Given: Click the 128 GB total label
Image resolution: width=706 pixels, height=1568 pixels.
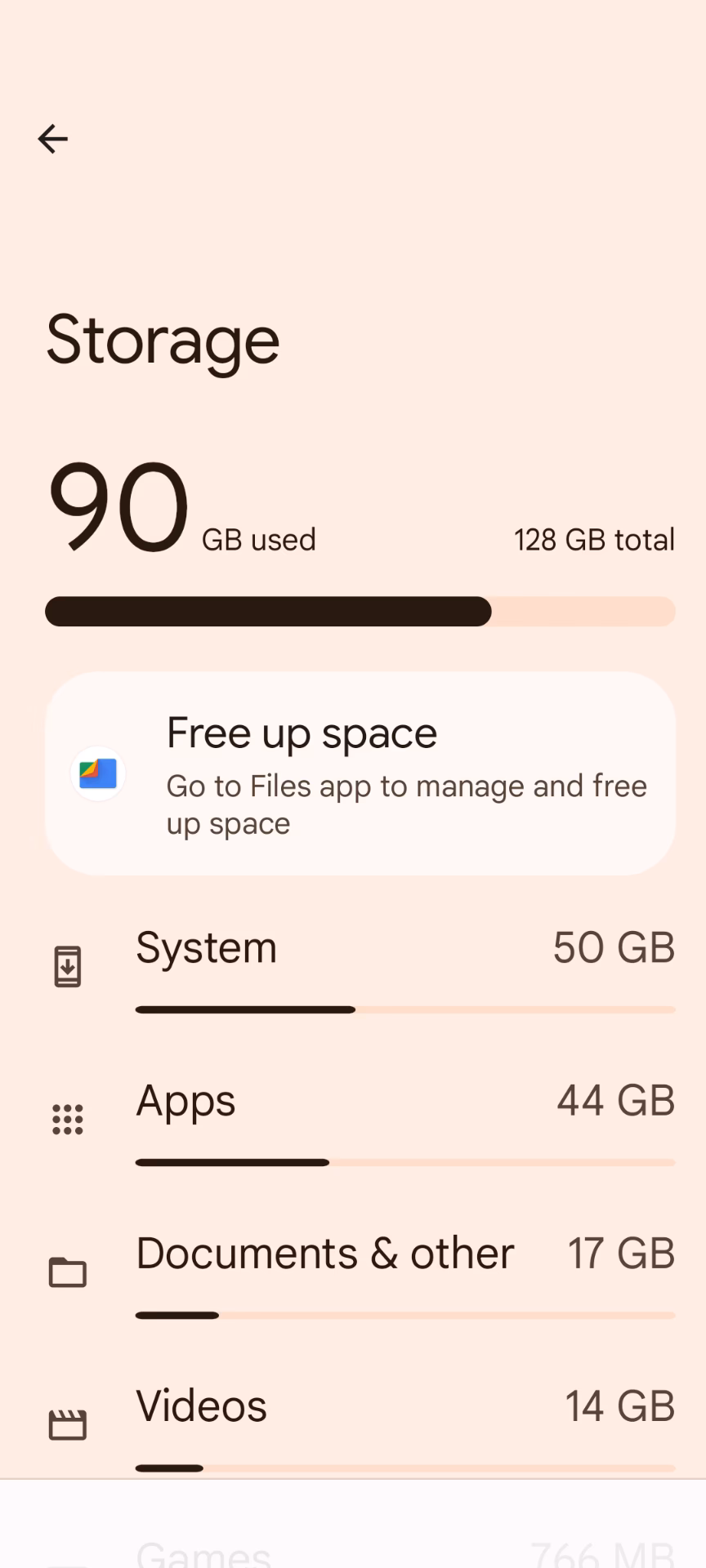Looking at the screenshot, I should pos(594,539).
